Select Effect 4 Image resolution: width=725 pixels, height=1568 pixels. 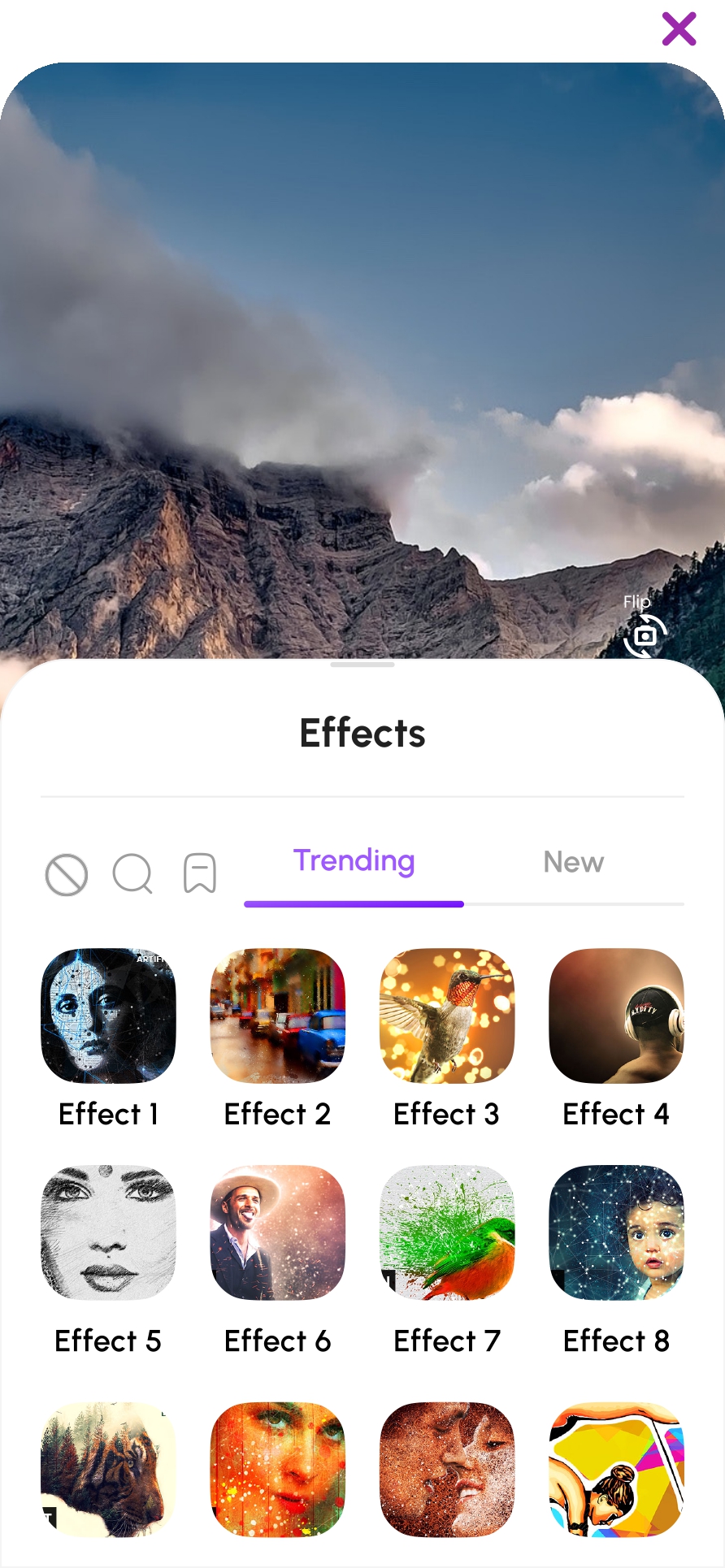tap(616, 1016)
